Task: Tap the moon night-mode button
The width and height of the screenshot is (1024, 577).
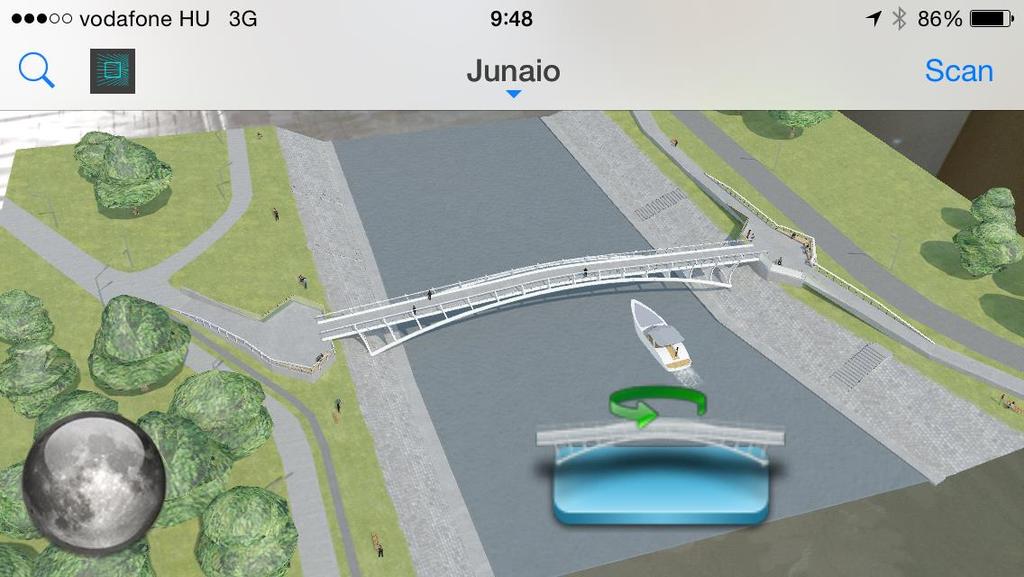Action: [x=94, y=483]
